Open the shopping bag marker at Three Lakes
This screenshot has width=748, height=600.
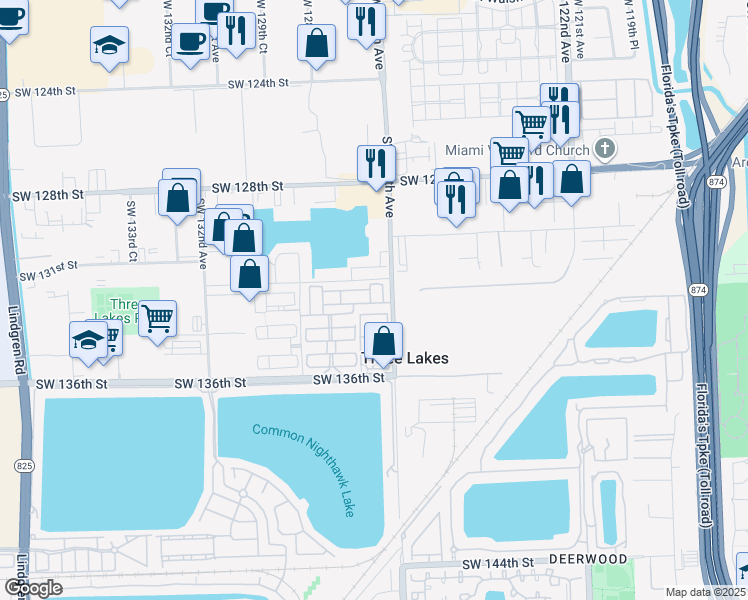pos(383,341)
